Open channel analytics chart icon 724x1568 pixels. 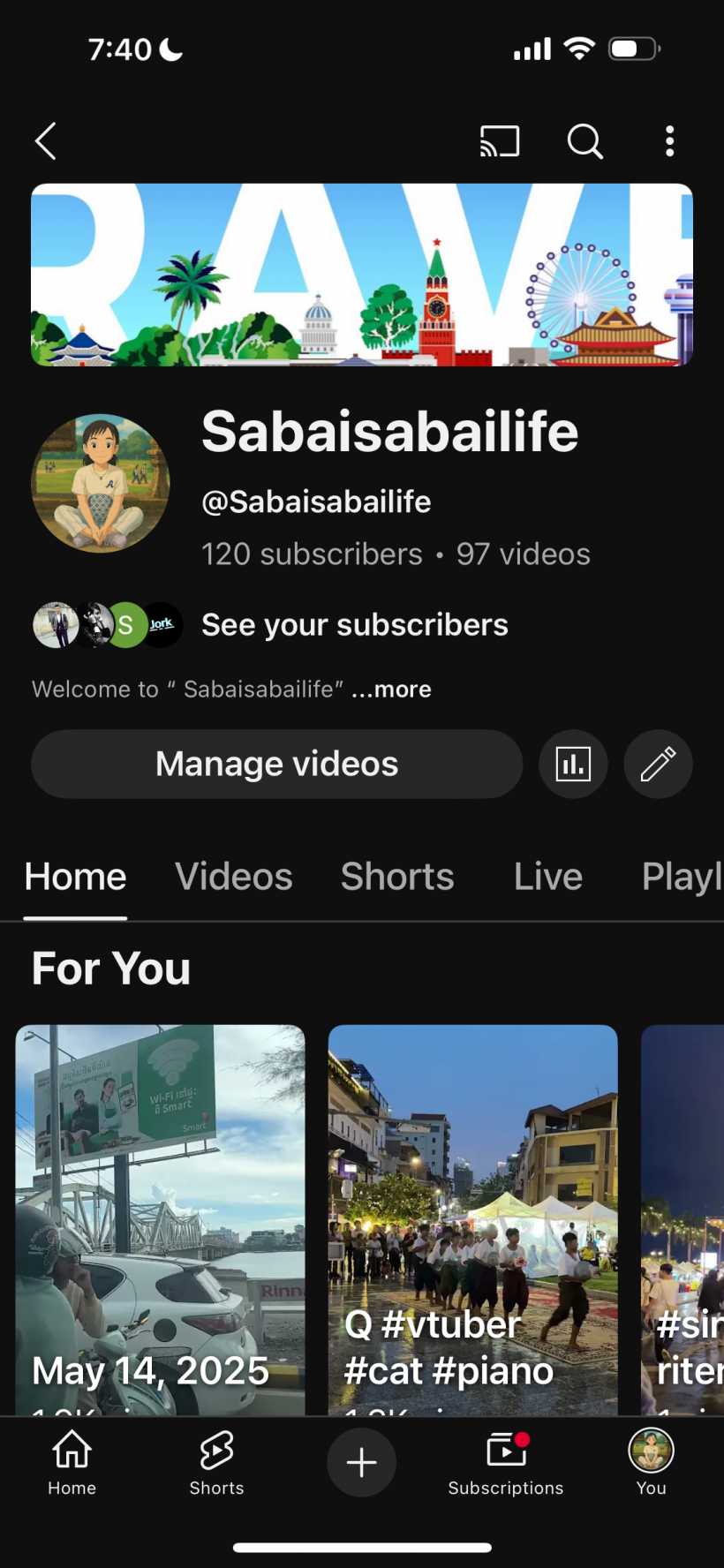573,765
